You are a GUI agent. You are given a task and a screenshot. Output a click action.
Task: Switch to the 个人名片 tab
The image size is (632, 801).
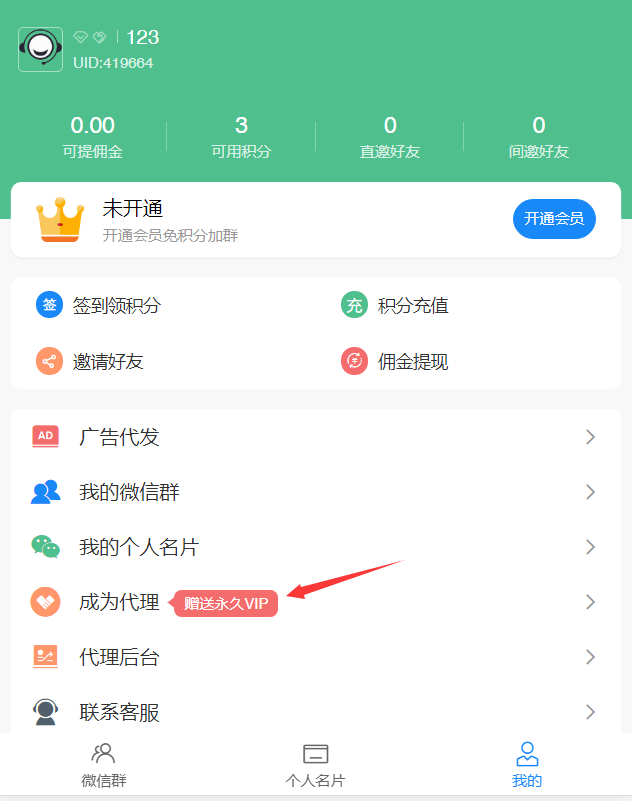click(x=315, y=766)
